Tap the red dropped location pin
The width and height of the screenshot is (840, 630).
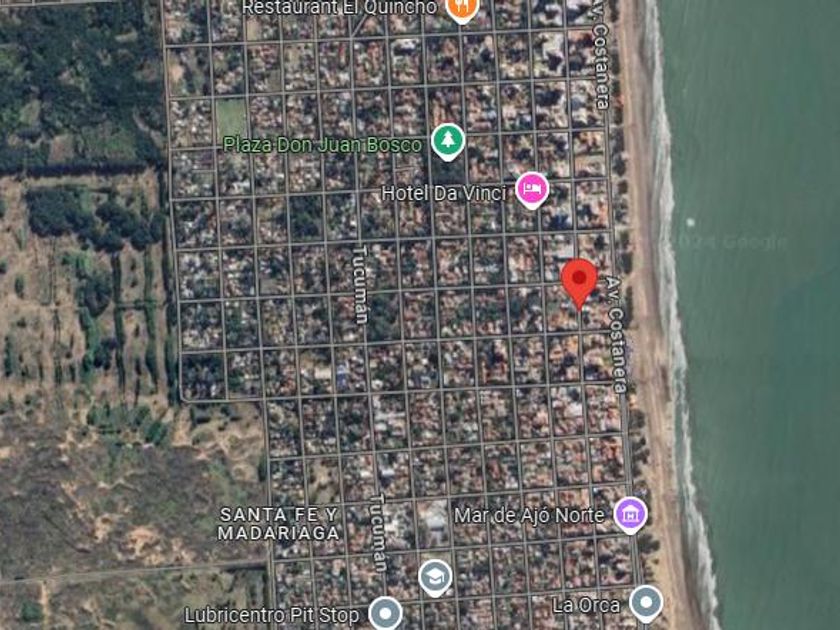click(579, 280)
